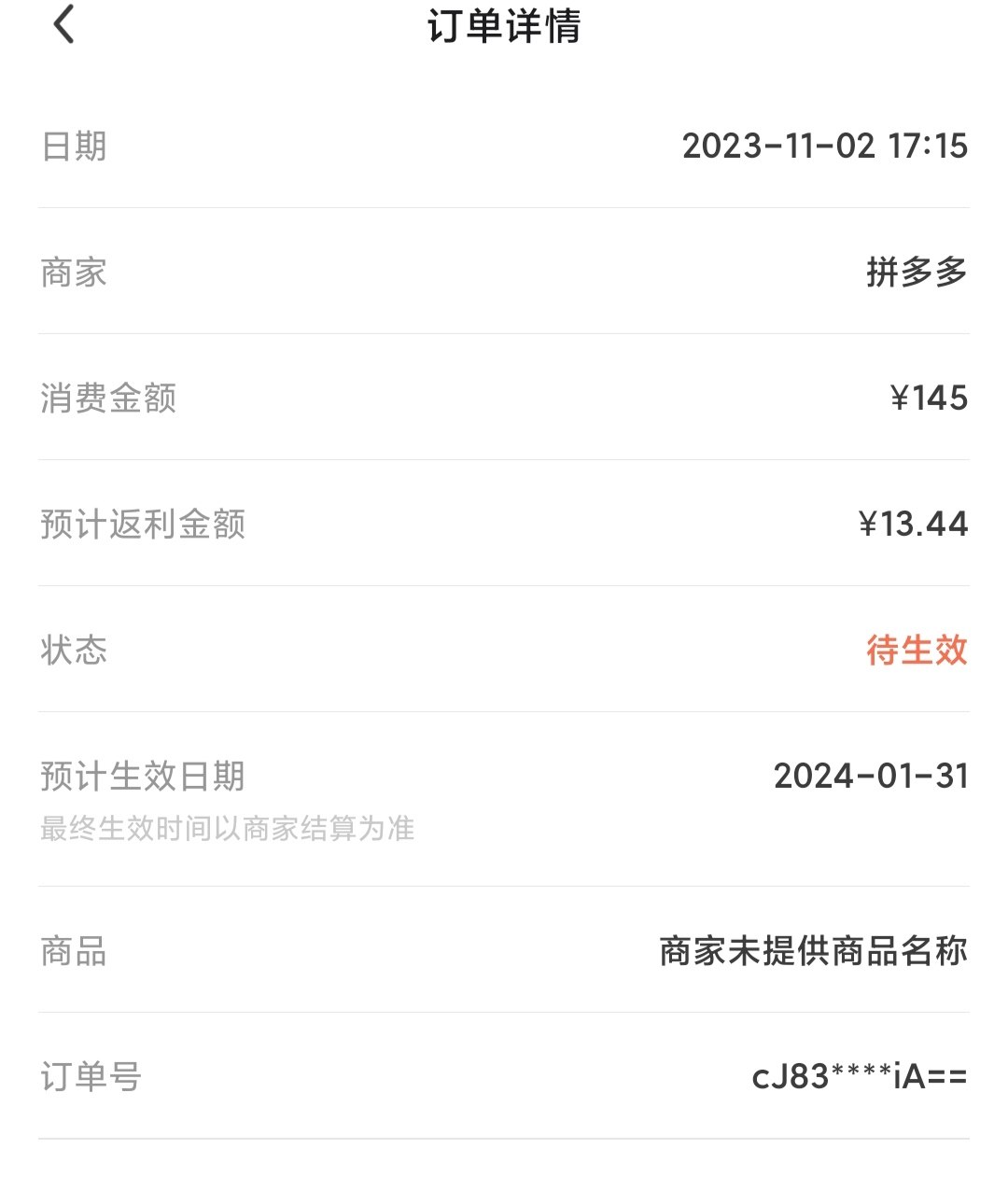Click the 预计返利金额 label
Image resolution: width=1008 pixels, height=1177 pixels.
142,525
